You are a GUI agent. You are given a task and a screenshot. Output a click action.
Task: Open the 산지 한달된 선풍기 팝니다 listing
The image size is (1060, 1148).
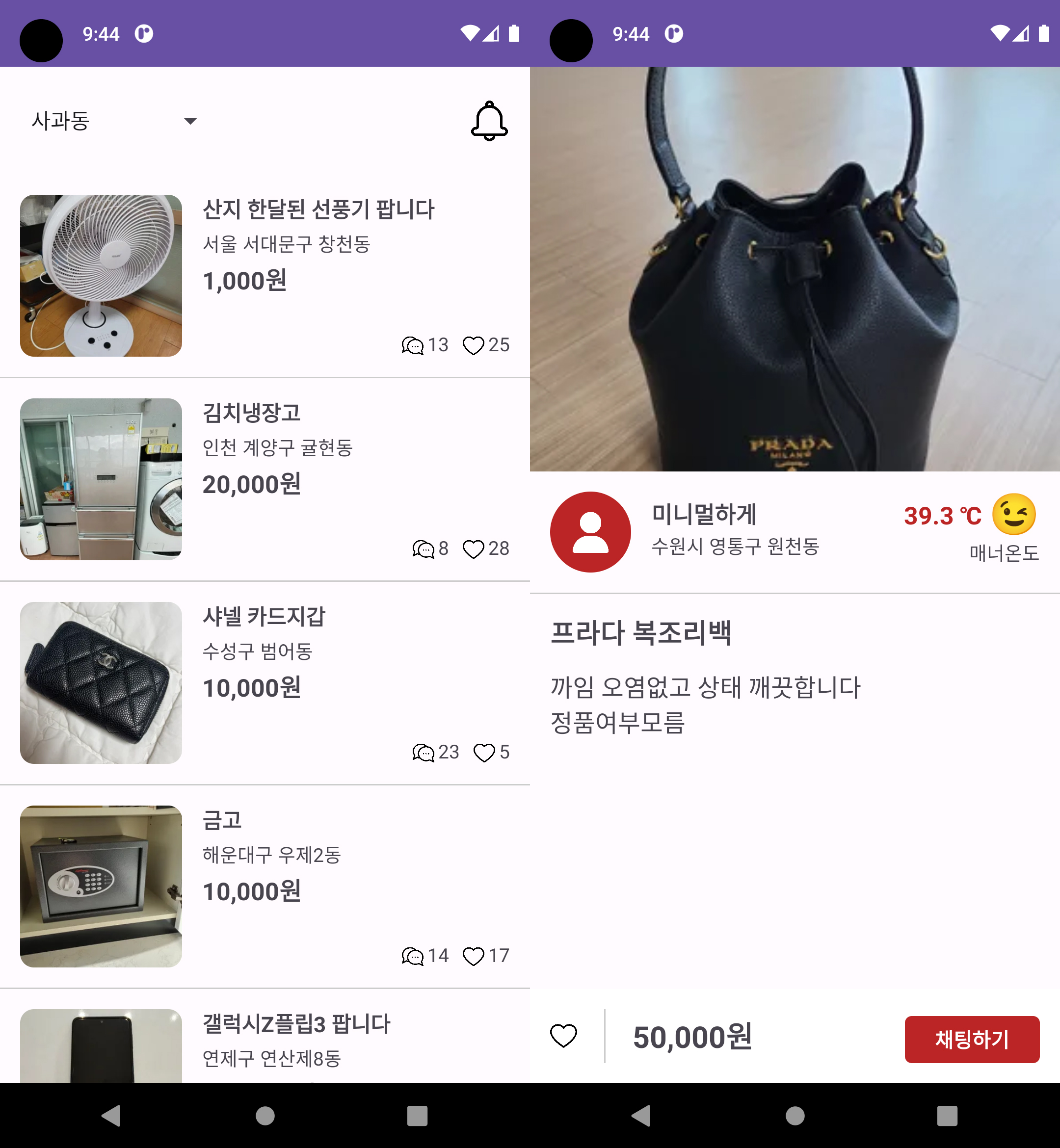point(318,209)
